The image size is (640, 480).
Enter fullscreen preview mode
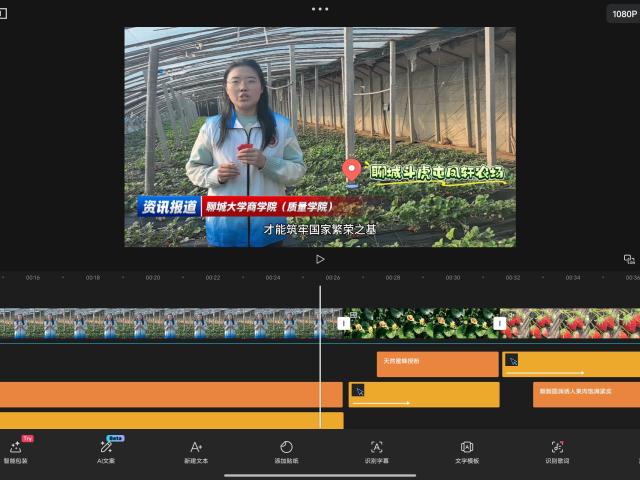click(629, 259)
